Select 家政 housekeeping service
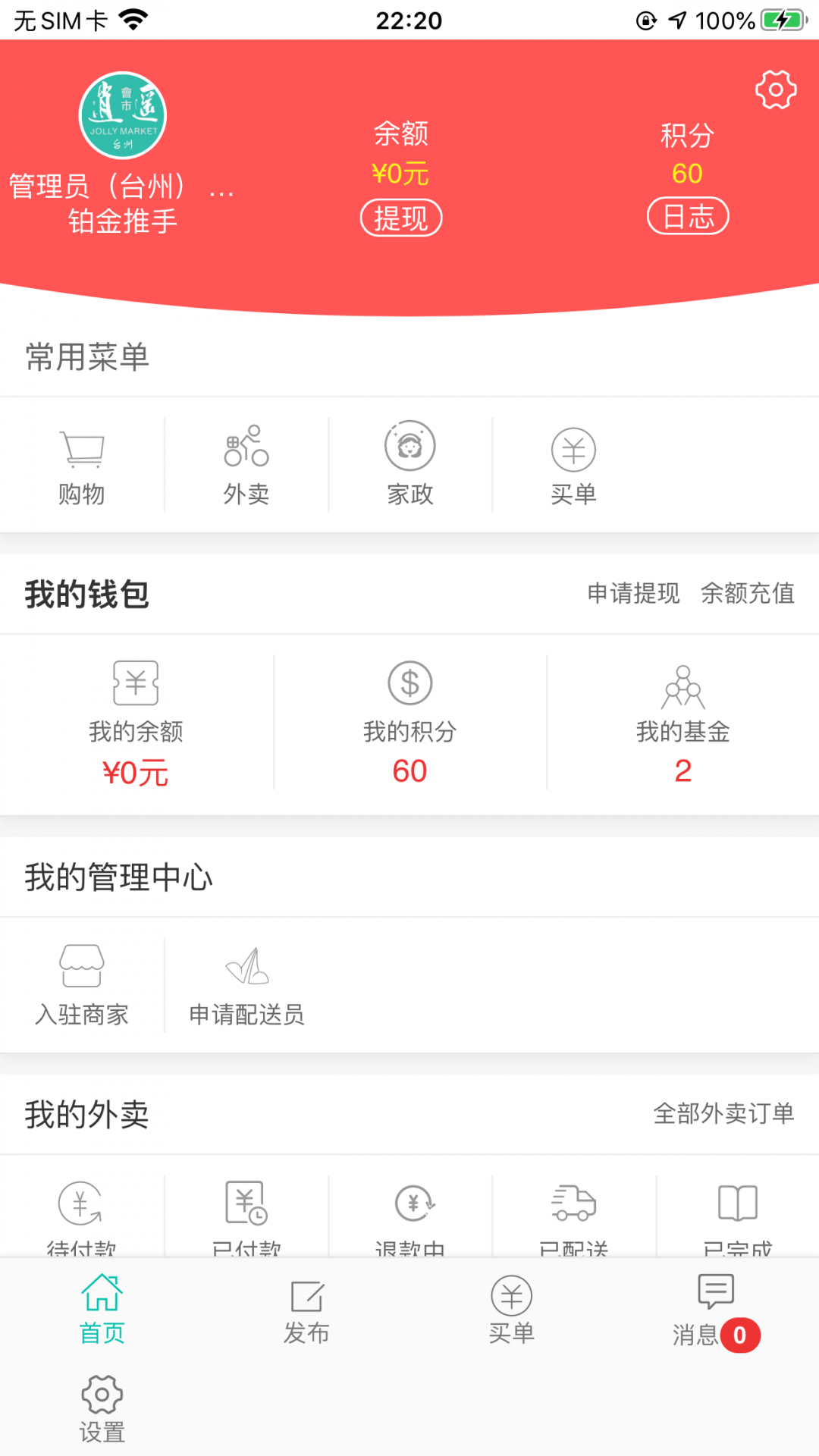Screen dimensions: 819x1456 pyautogui.click(x=410, y=465)
